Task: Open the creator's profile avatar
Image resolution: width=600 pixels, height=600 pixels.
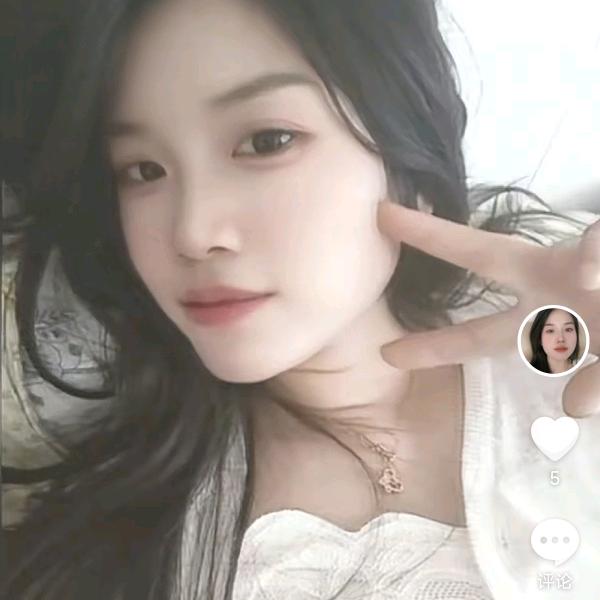Action: coord(553,341)
